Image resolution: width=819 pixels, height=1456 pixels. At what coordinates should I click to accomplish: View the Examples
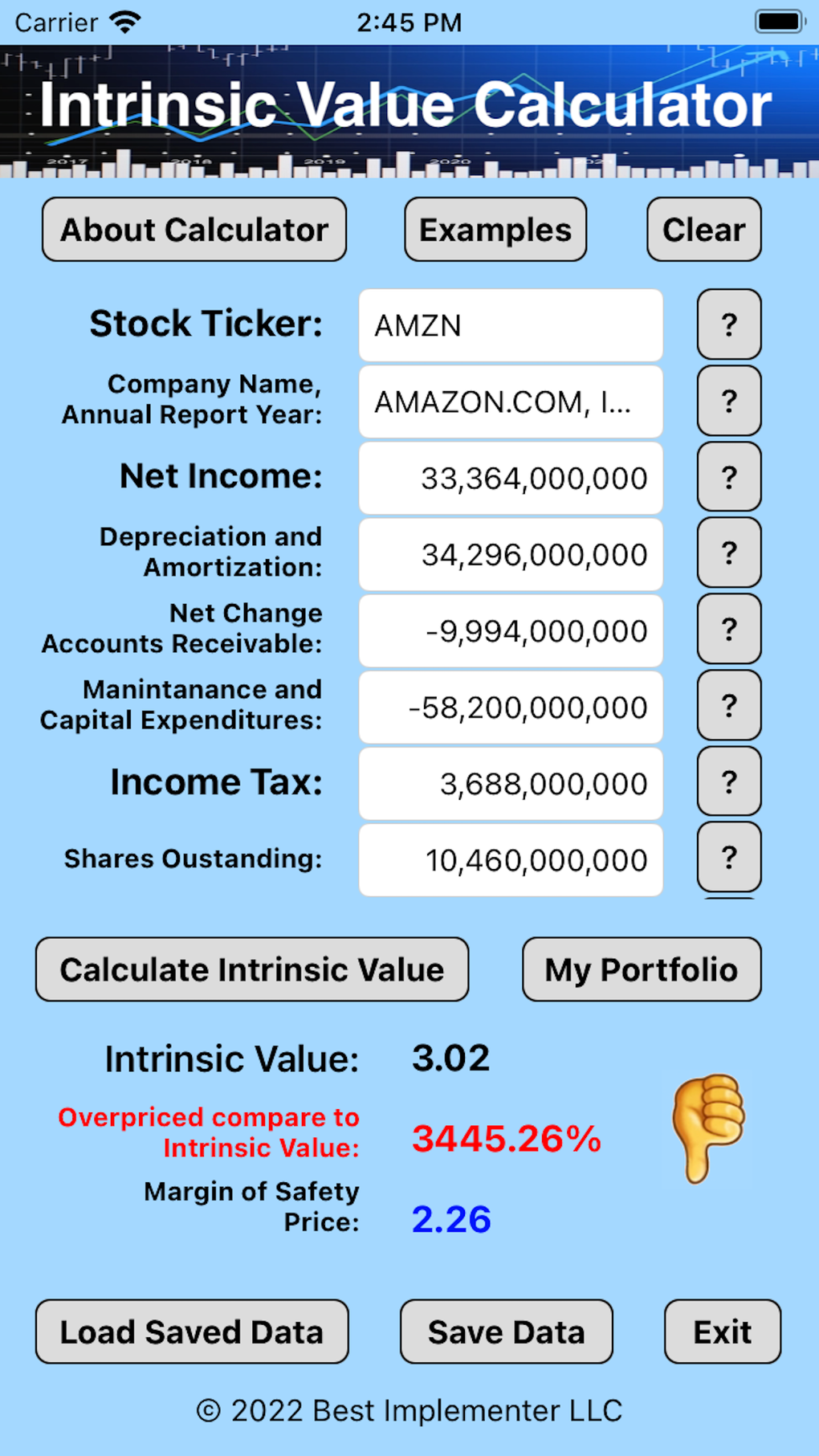pyautogui.click(x=495, y=230)
